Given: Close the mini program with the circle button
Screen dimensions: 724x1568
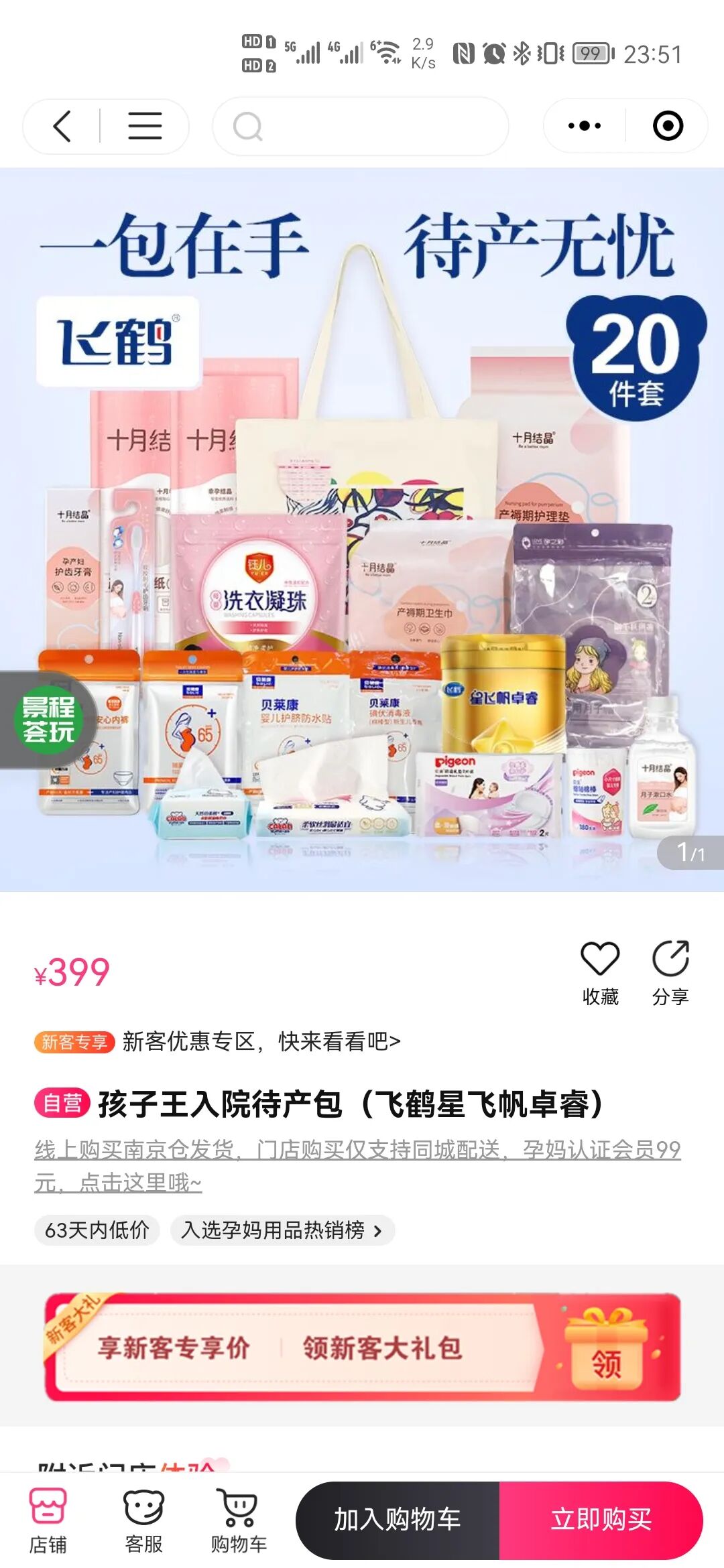Looking at the screenshot, I should click(668, 126).
